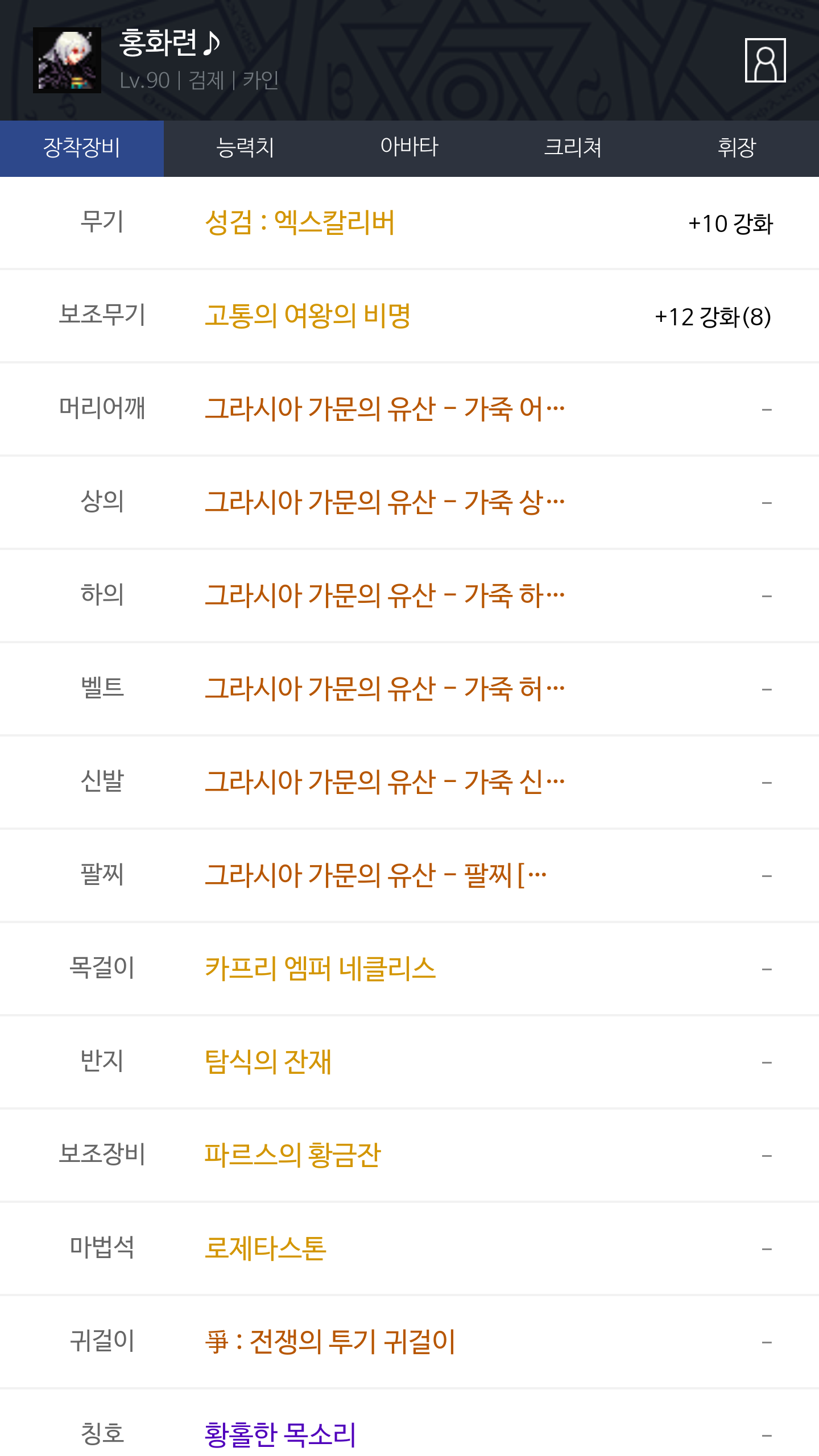Select the 장착장비 tab
Viewport: 819px width, 1456px height.
click(82, 148)
